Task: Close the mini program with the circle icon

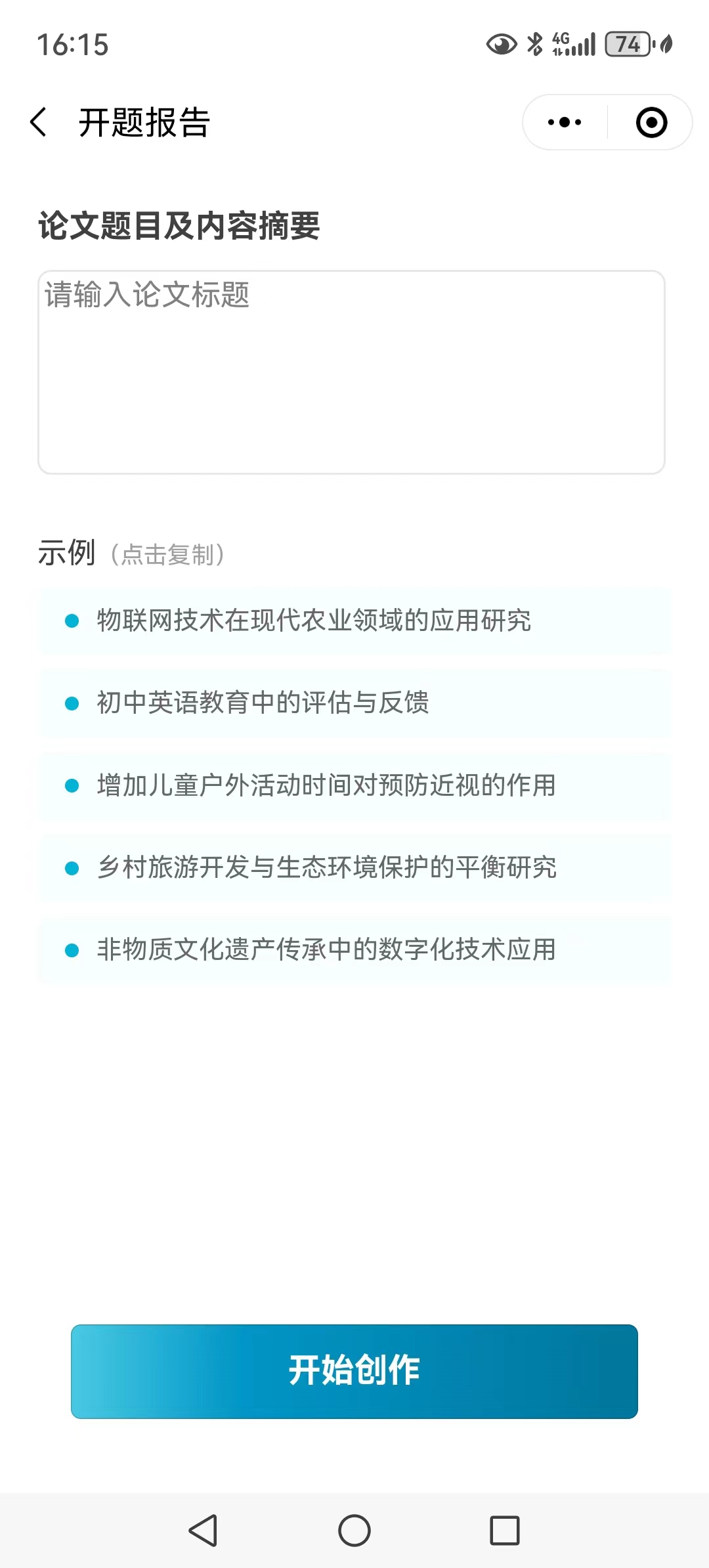Action: point(651,122)
